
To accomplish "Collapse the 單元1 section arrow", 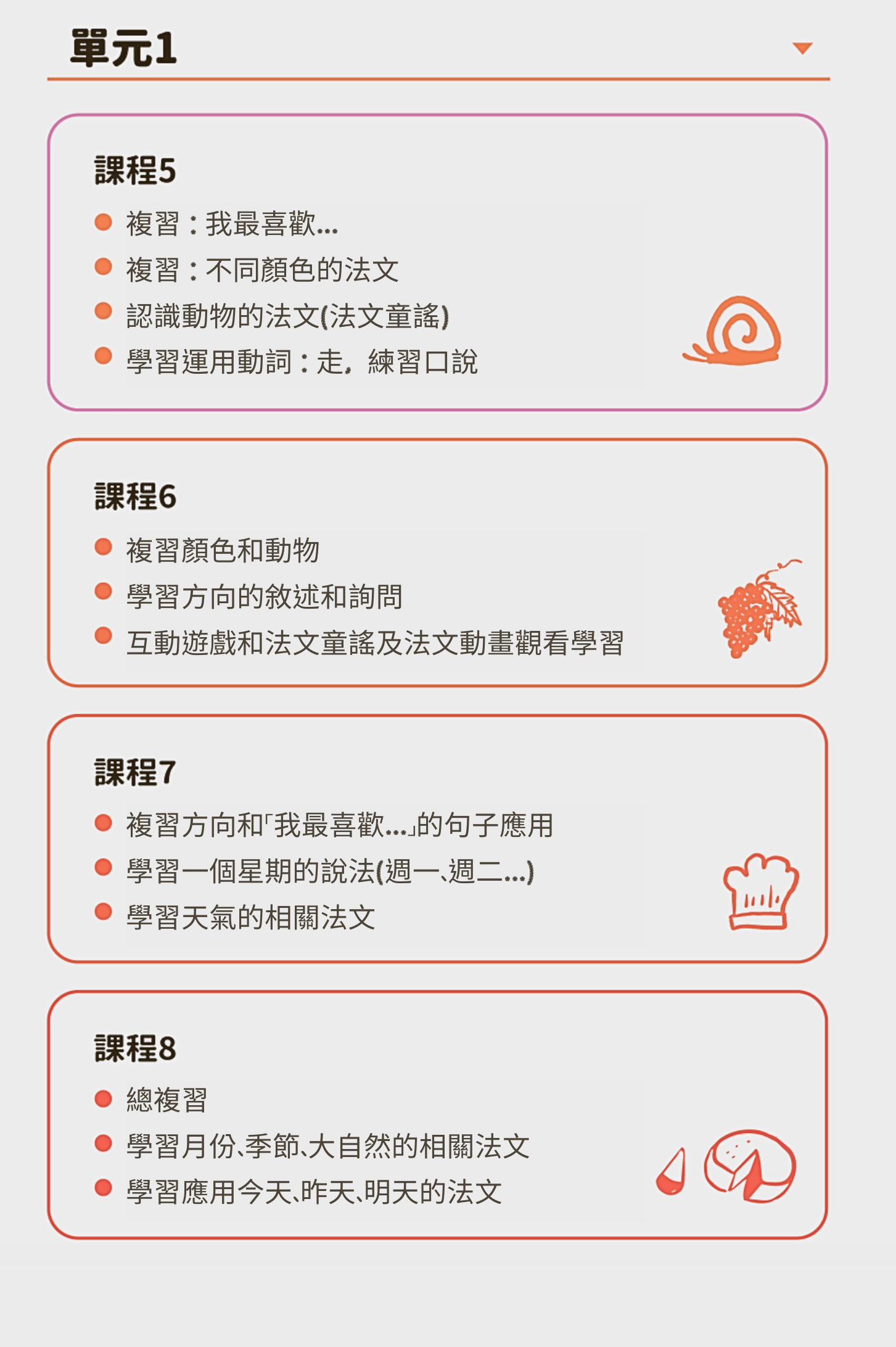I will coord(802,48).
